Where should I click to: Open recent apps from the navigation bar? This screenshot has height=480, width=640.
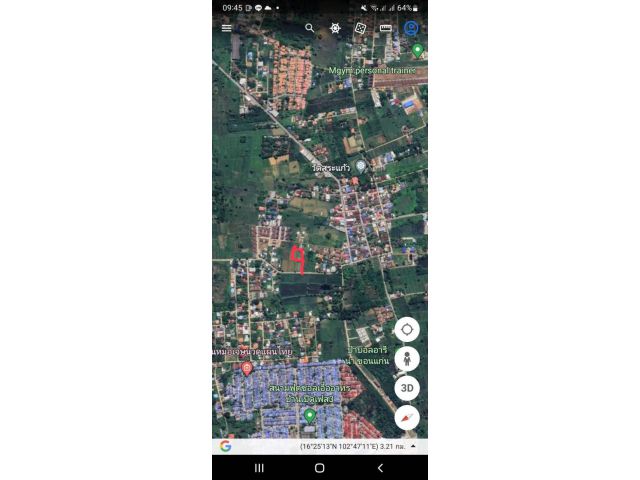click(259, 468)
